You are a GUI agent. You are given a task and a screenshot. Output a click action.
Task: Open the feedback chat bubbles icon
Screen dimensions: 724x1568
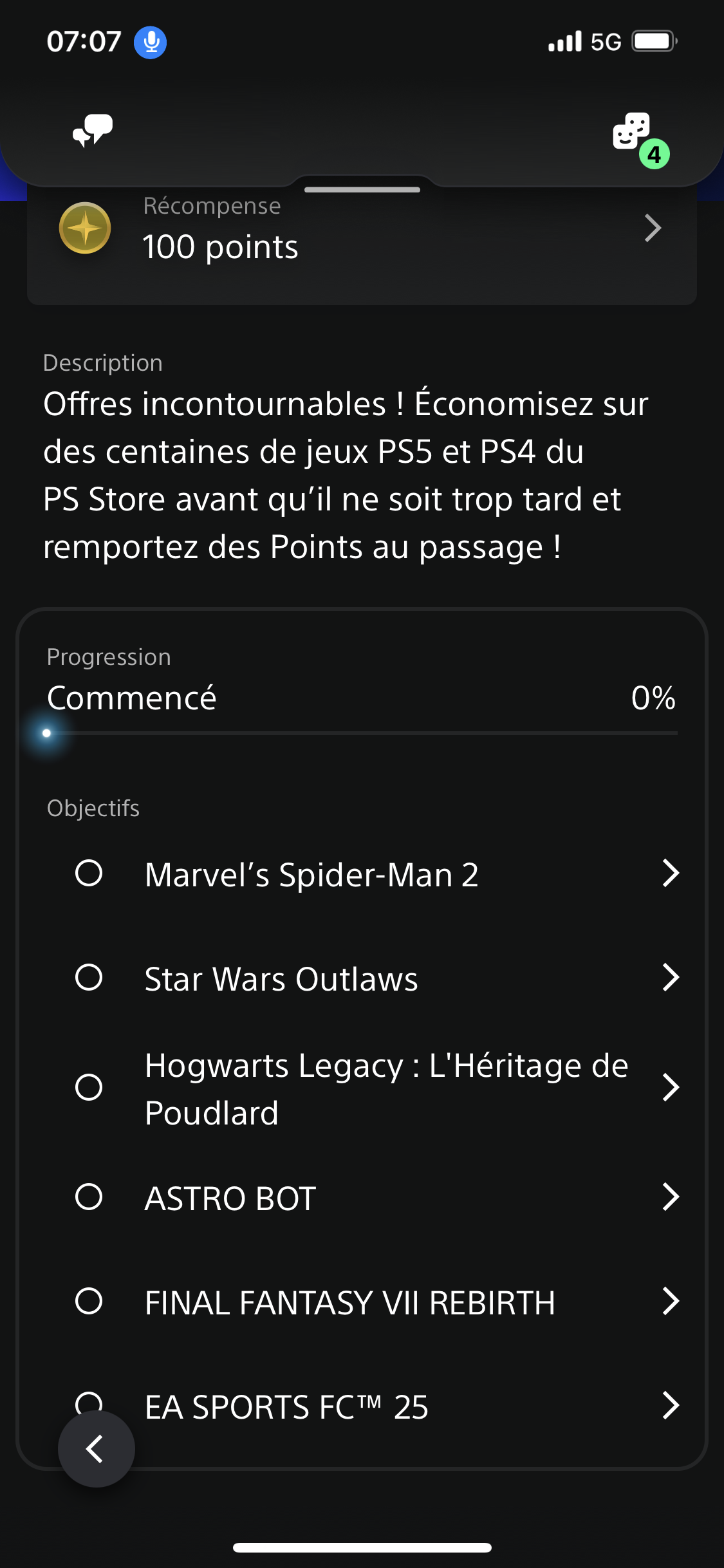pos(93,131)
